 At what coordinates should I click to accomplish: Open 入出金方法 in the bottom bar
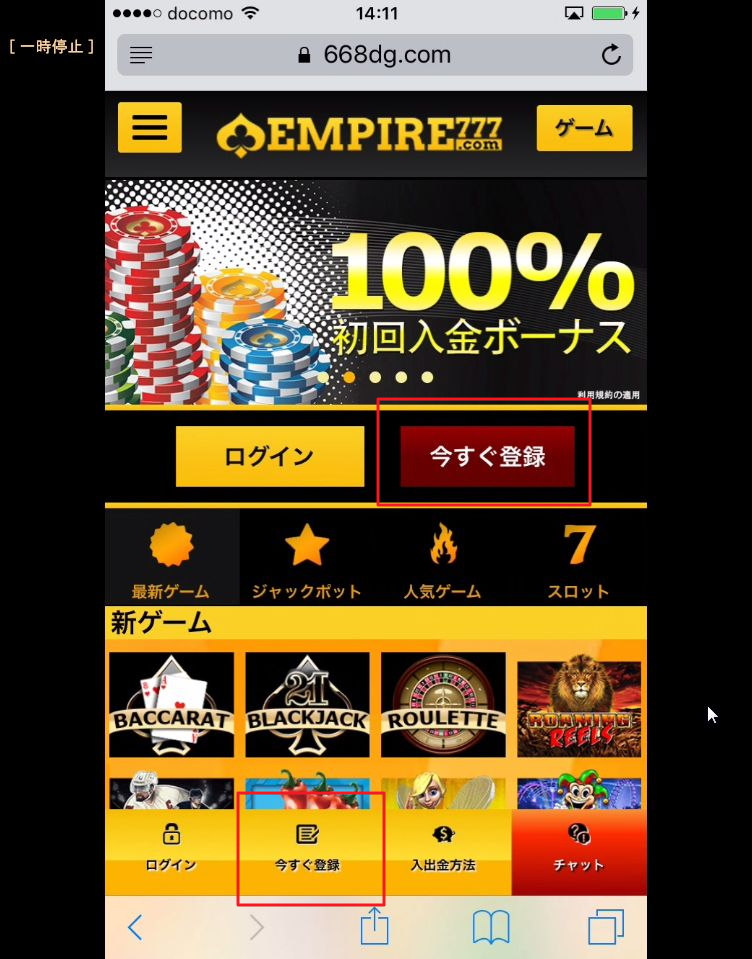(x=443, y=850)
